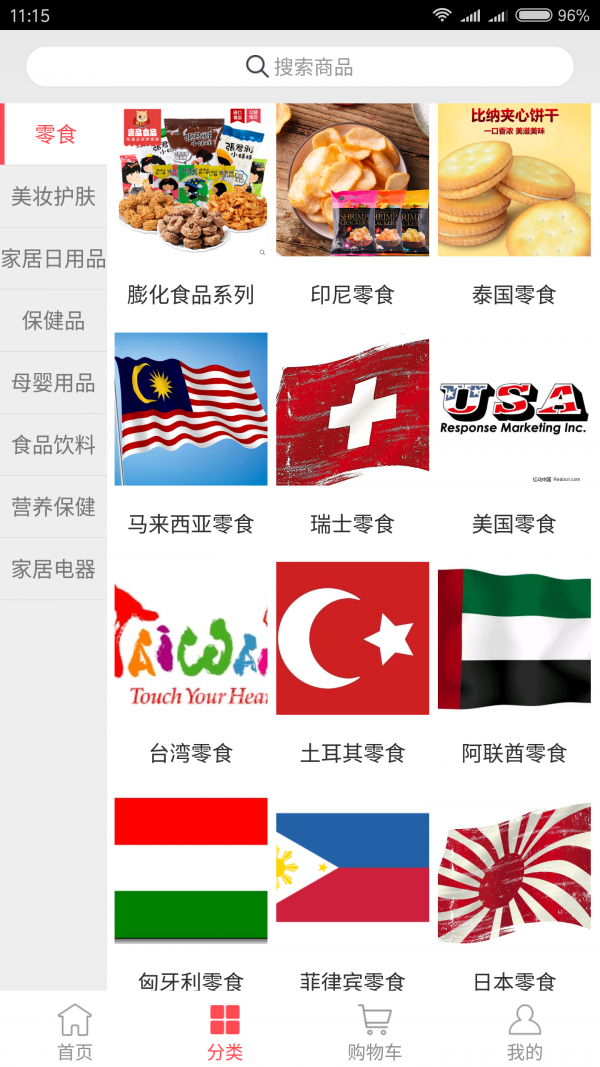Image resolution: width=600 pixels, height=1067 pixels.
Task: Open the 保健品 category
Action: 53,321
